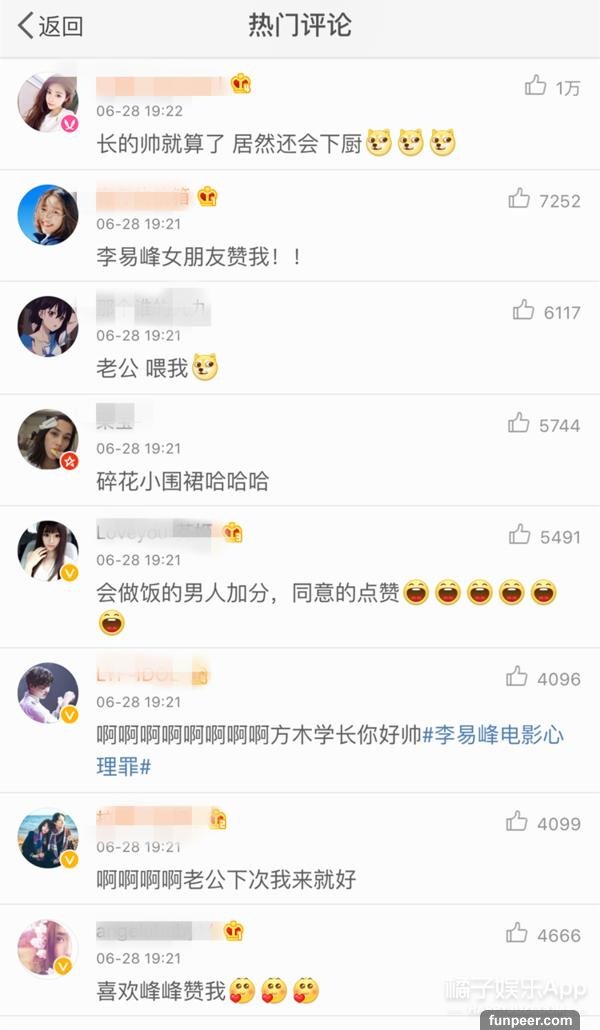Like the comment 喜欢峰峰赞我

pyautogui.click(x=517, y=934)
